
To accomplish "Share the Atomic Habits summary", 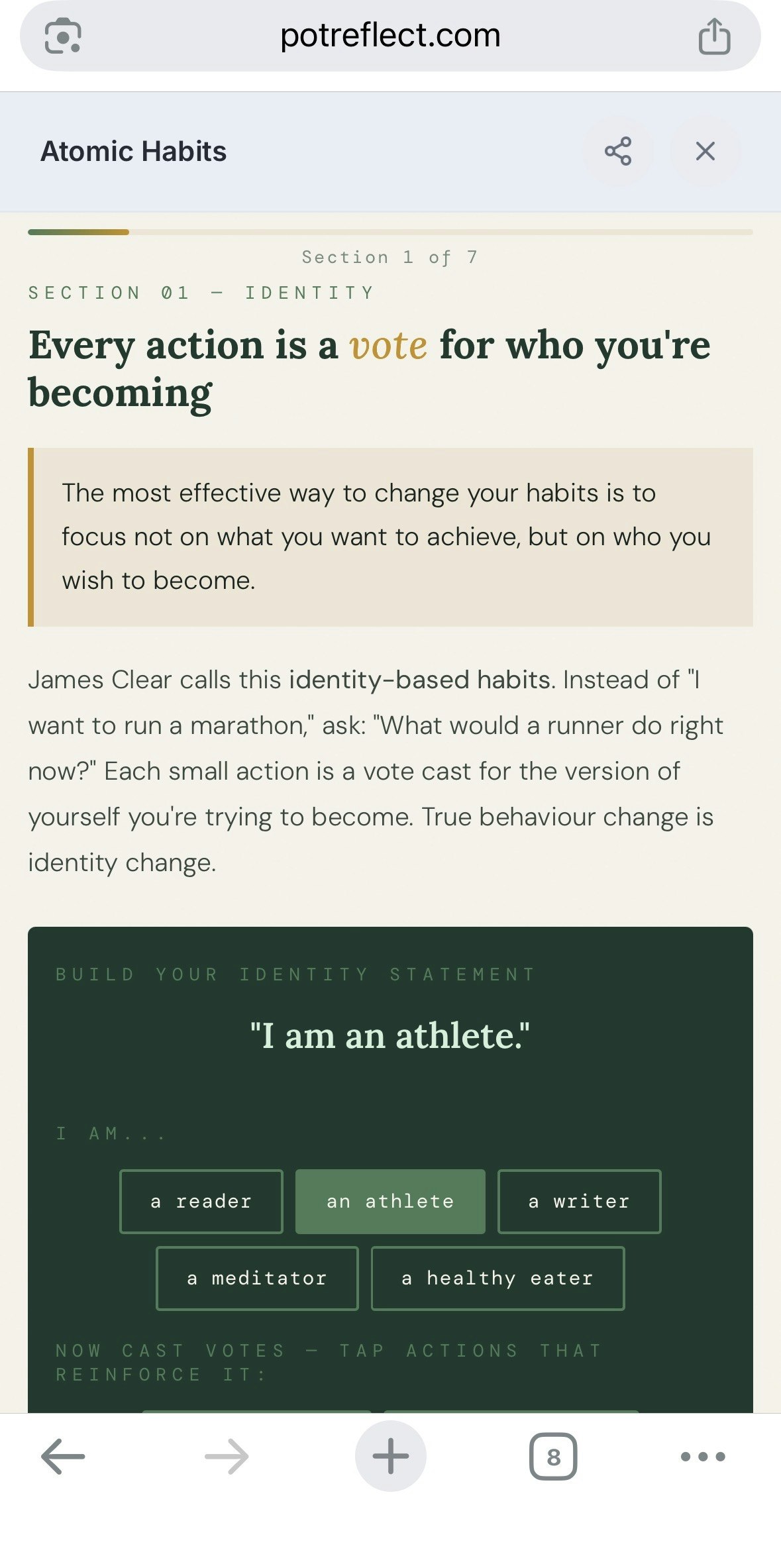I will [617, 151].
